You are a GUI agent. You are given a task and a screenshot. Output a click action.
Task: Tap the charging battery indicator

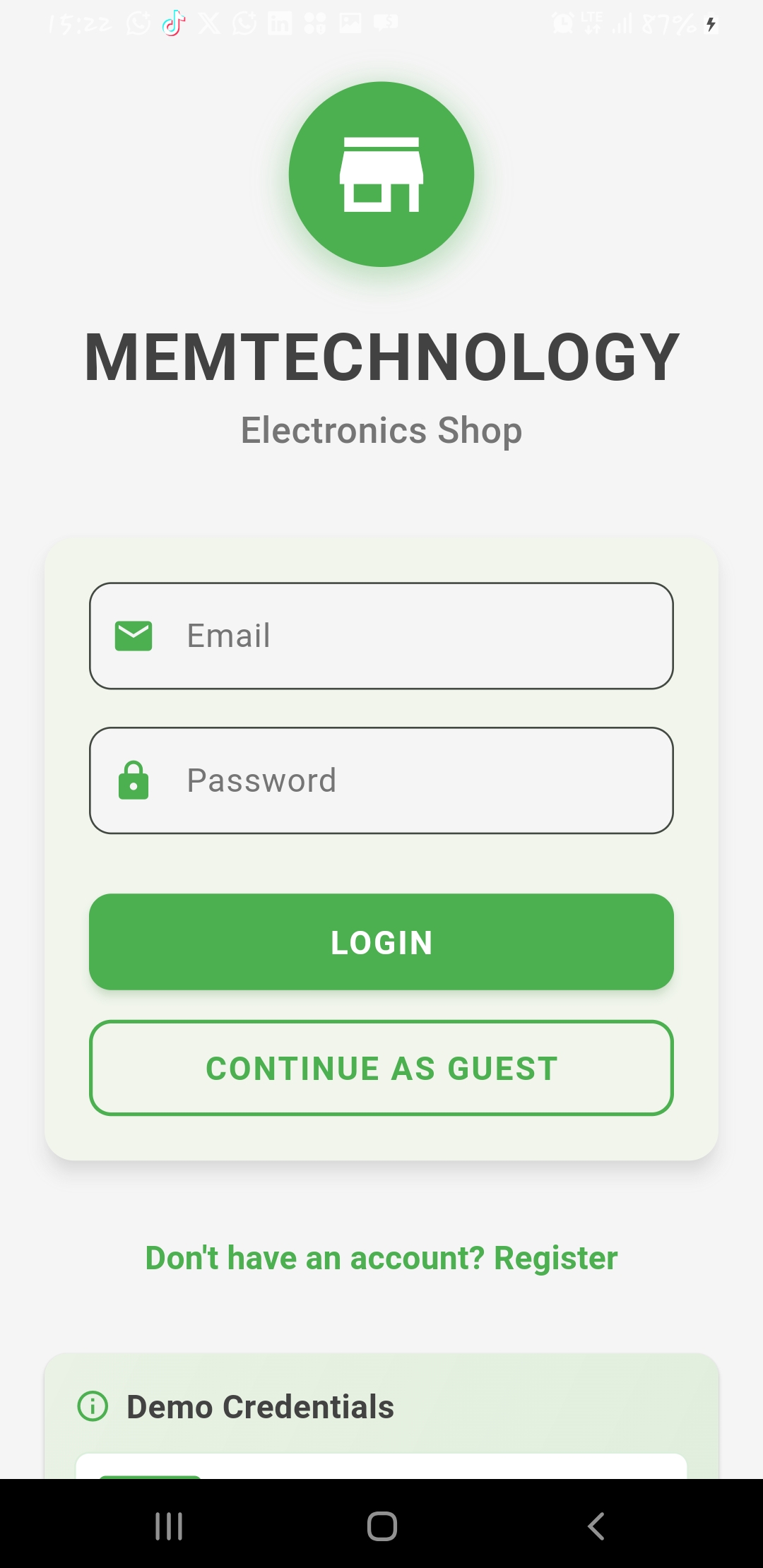tap(710, 23)
